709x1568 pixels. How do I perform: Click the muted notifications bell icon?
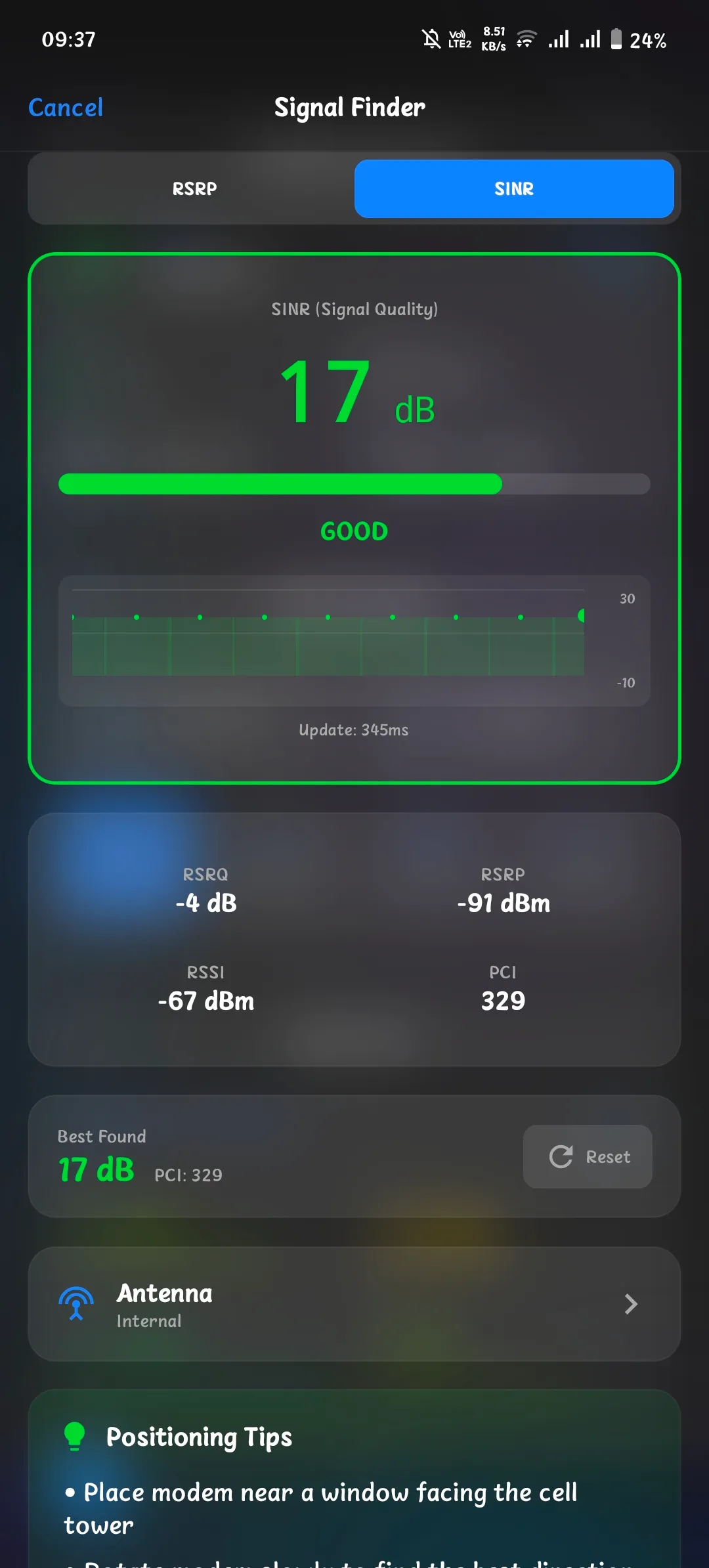(430, 39)
